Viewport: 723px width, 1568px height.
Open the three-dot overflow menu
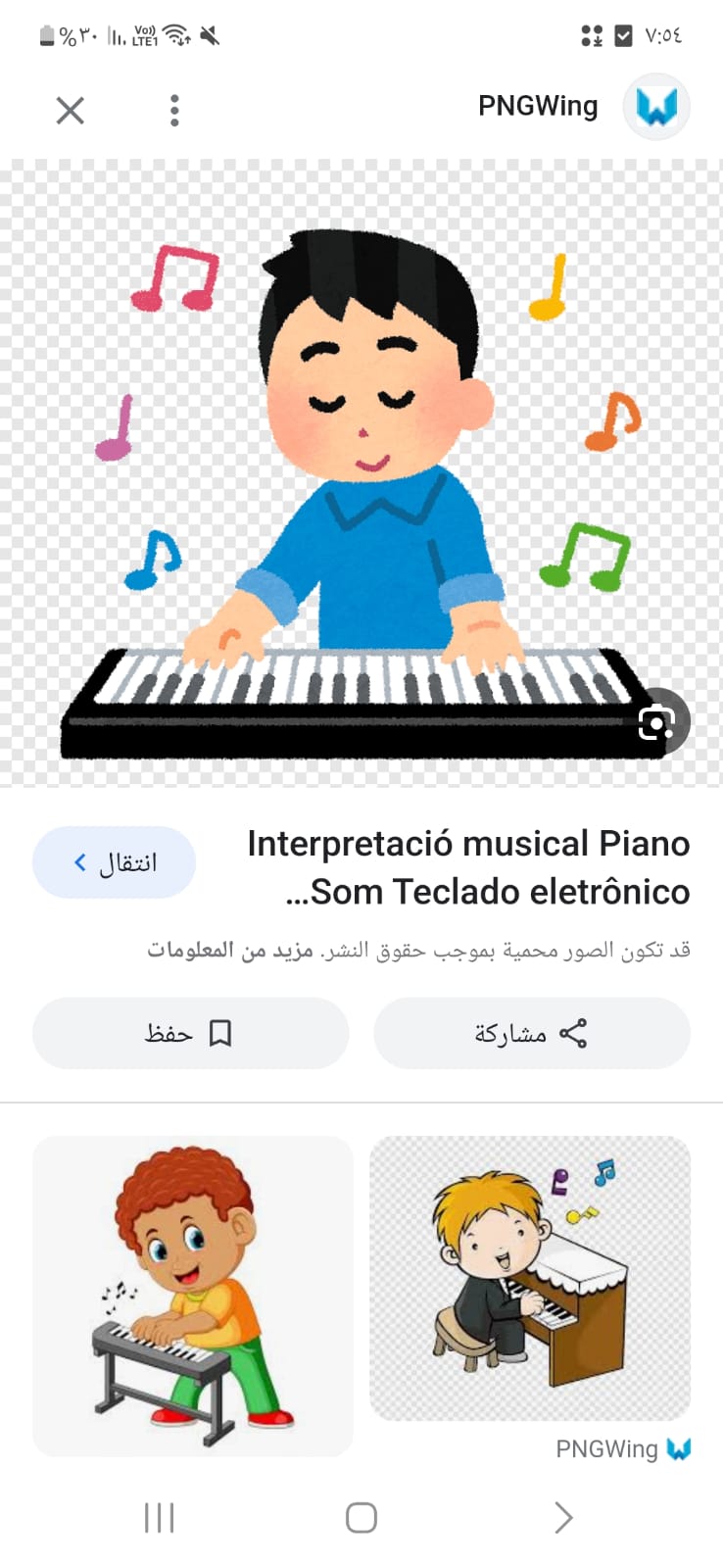point(174,110)
